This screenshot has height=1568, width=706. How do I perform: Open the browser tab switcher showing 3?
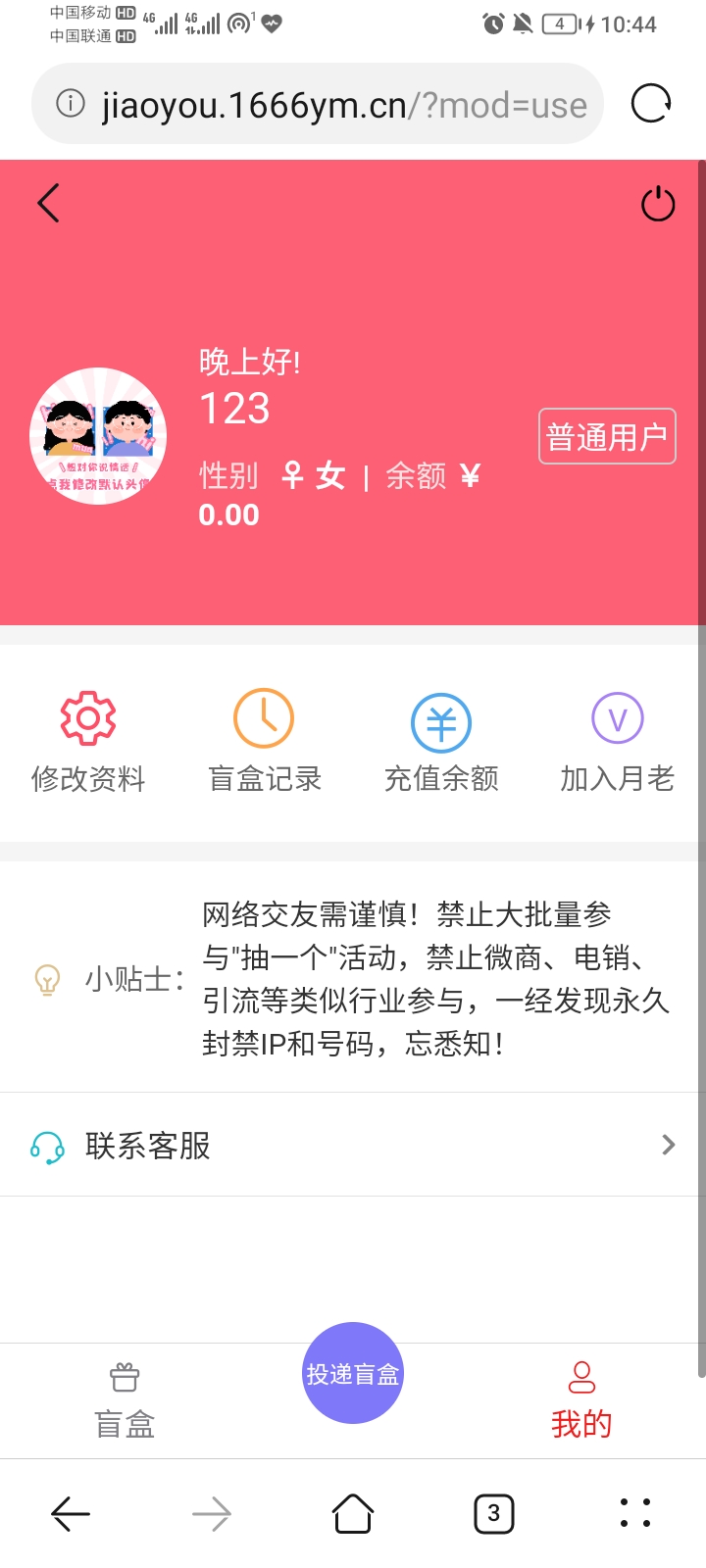pyautogui.click(x=493, y=1514)
